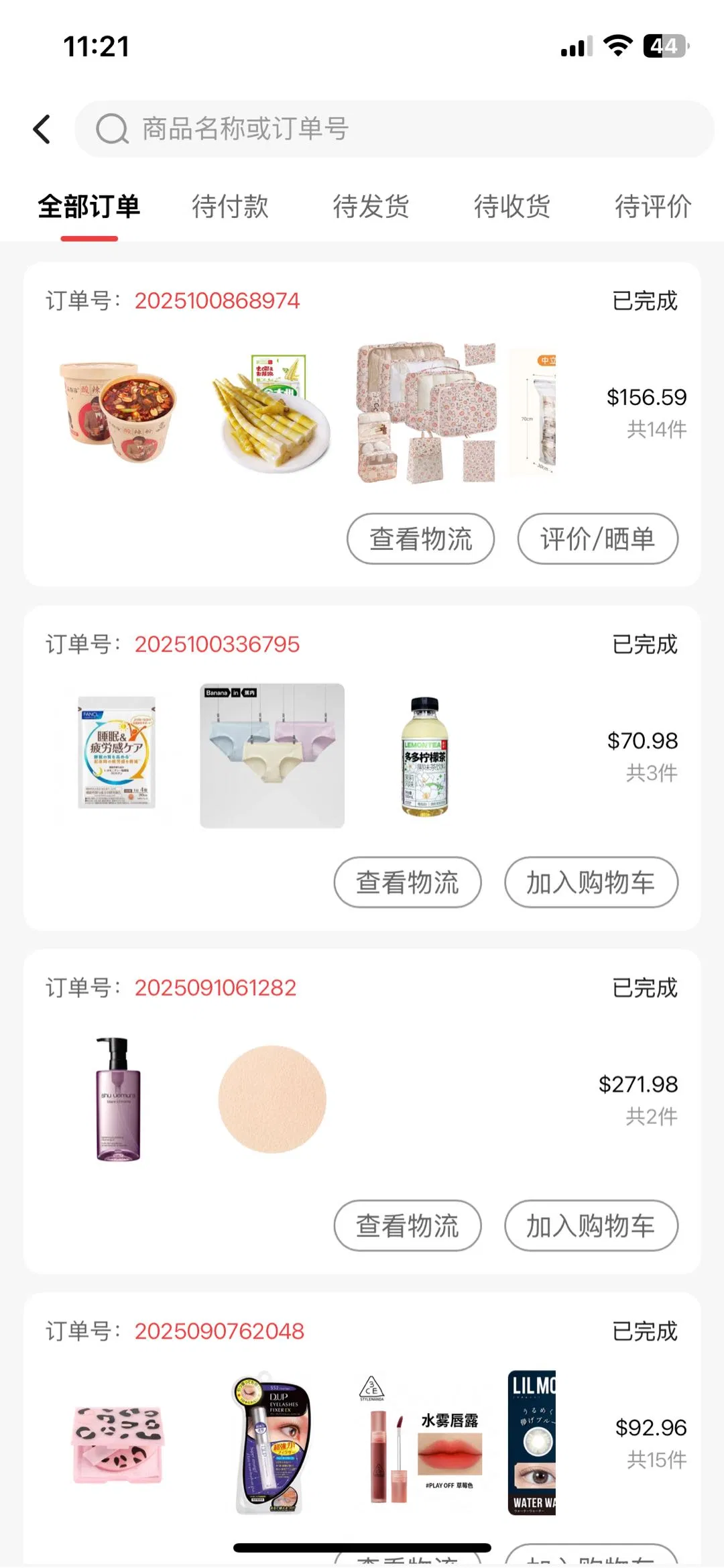Viewport: 724px width, 1568px height.
Task: Go back using the arrow icon
Action: pyautogui.click(x=42, y=129)
